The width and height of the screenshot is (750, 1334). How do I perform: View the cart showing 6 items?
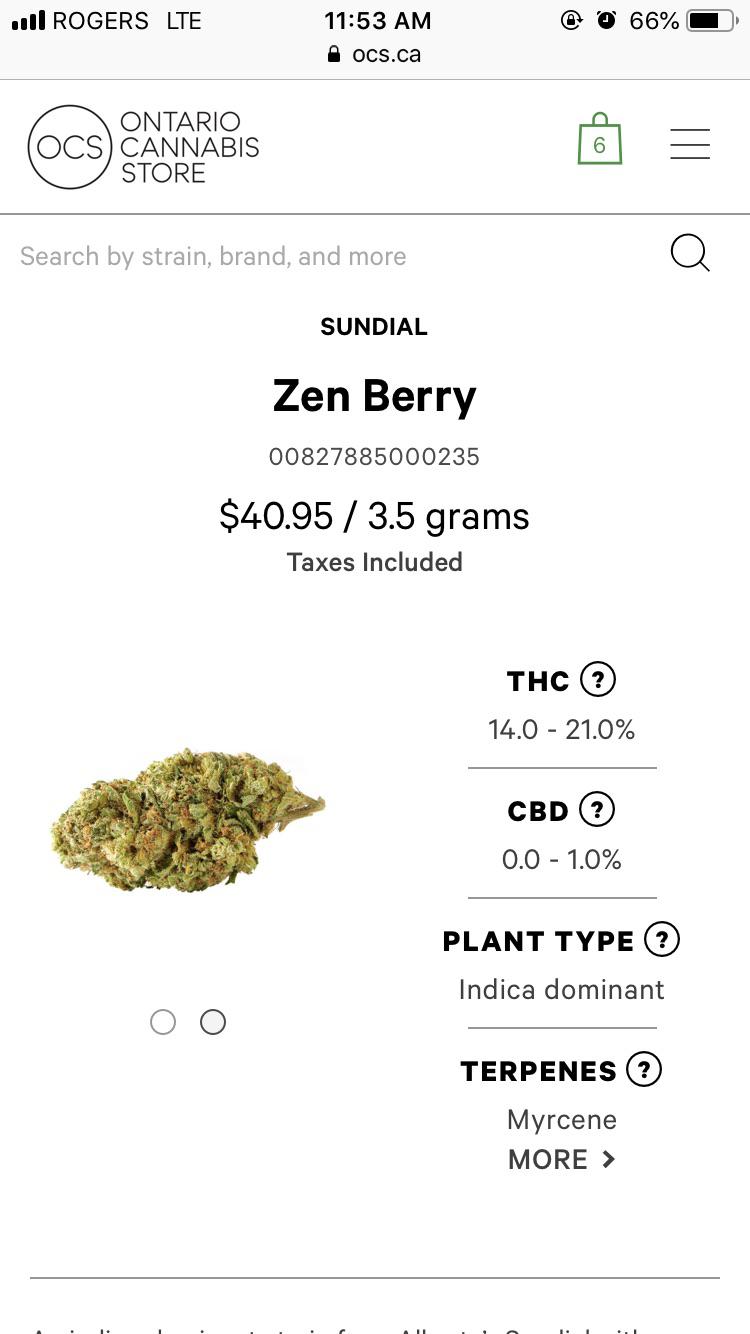click(x=599, y=144)
